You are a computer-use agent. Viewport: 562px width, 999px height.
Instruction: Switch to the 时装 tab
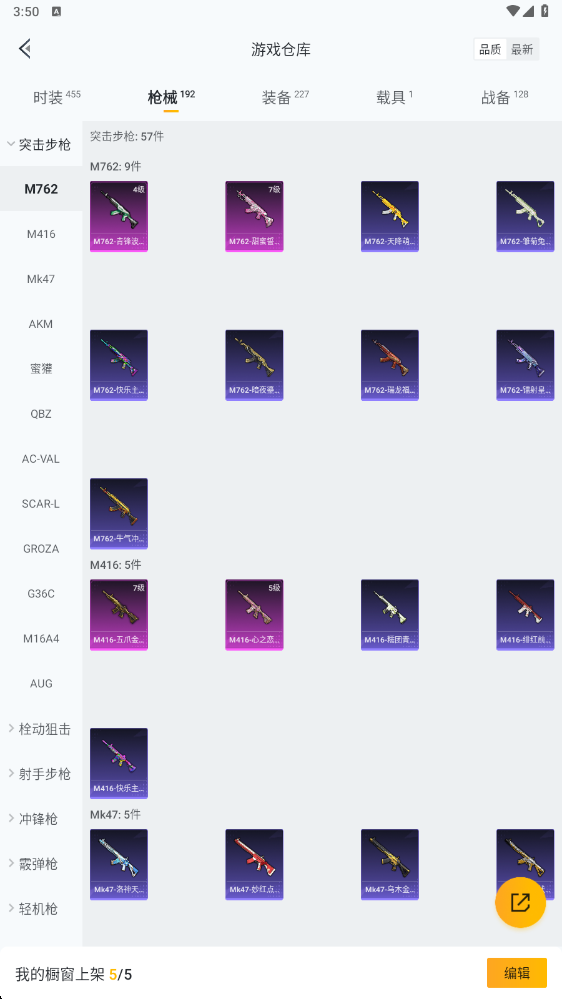(x=57, y=97)
